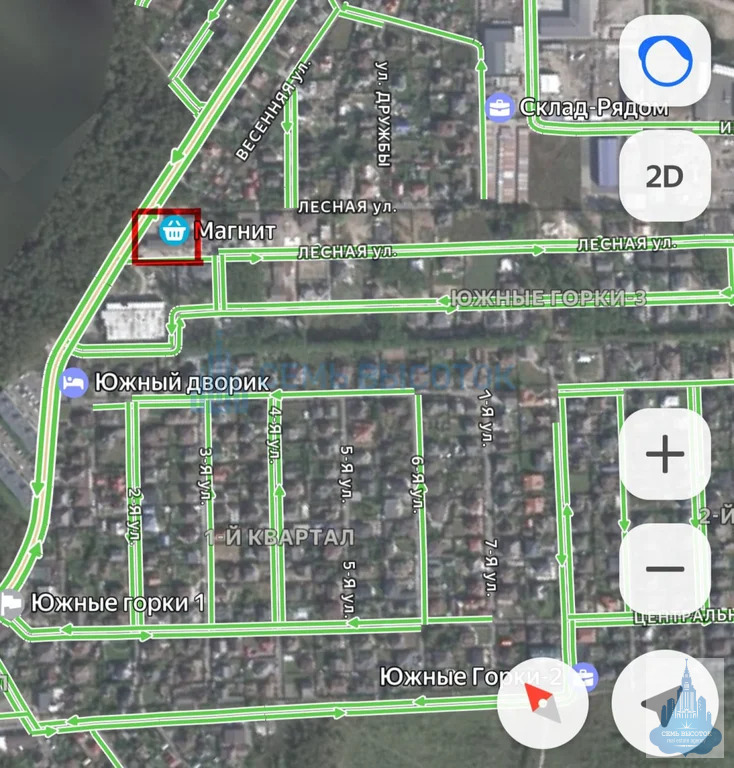Screen dimensions: 734x768
Task: Zoom out with the minus button
Action: tap(665, 569)
